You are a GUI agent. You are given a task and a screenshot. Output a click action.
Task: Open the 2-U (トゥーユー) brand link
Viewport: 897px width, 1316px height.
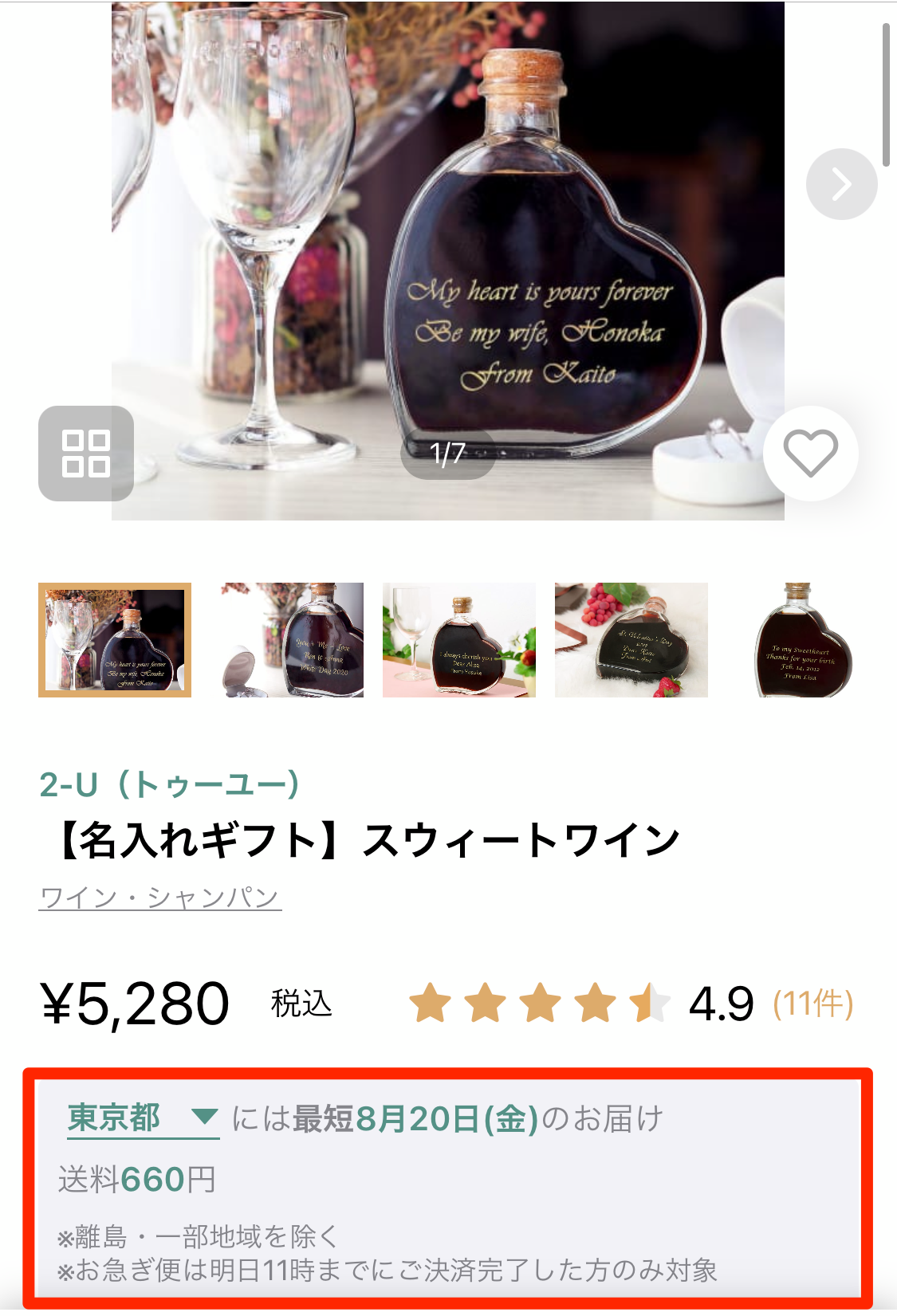click(x=170, y=785)
